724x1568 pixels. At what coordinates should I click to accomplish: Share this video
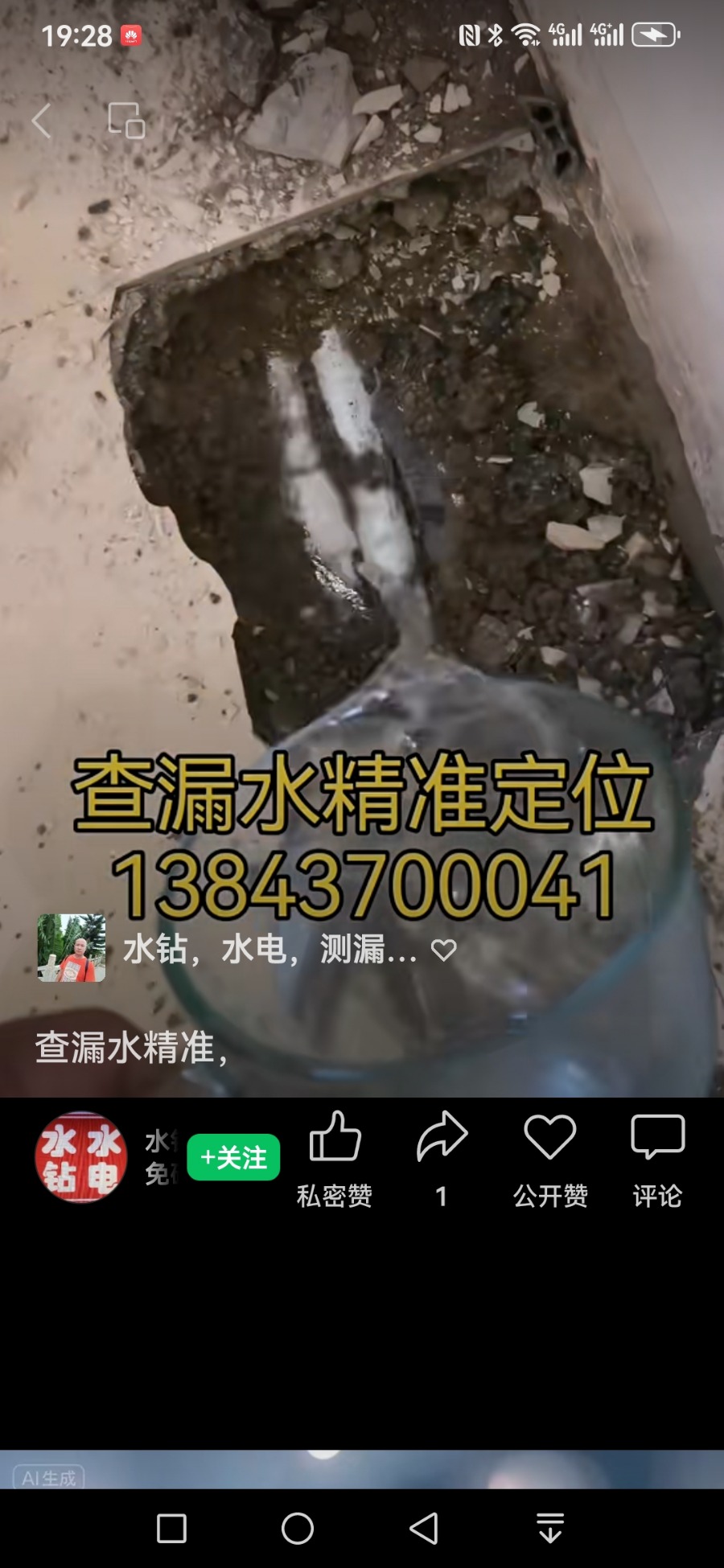(442, 1157)
